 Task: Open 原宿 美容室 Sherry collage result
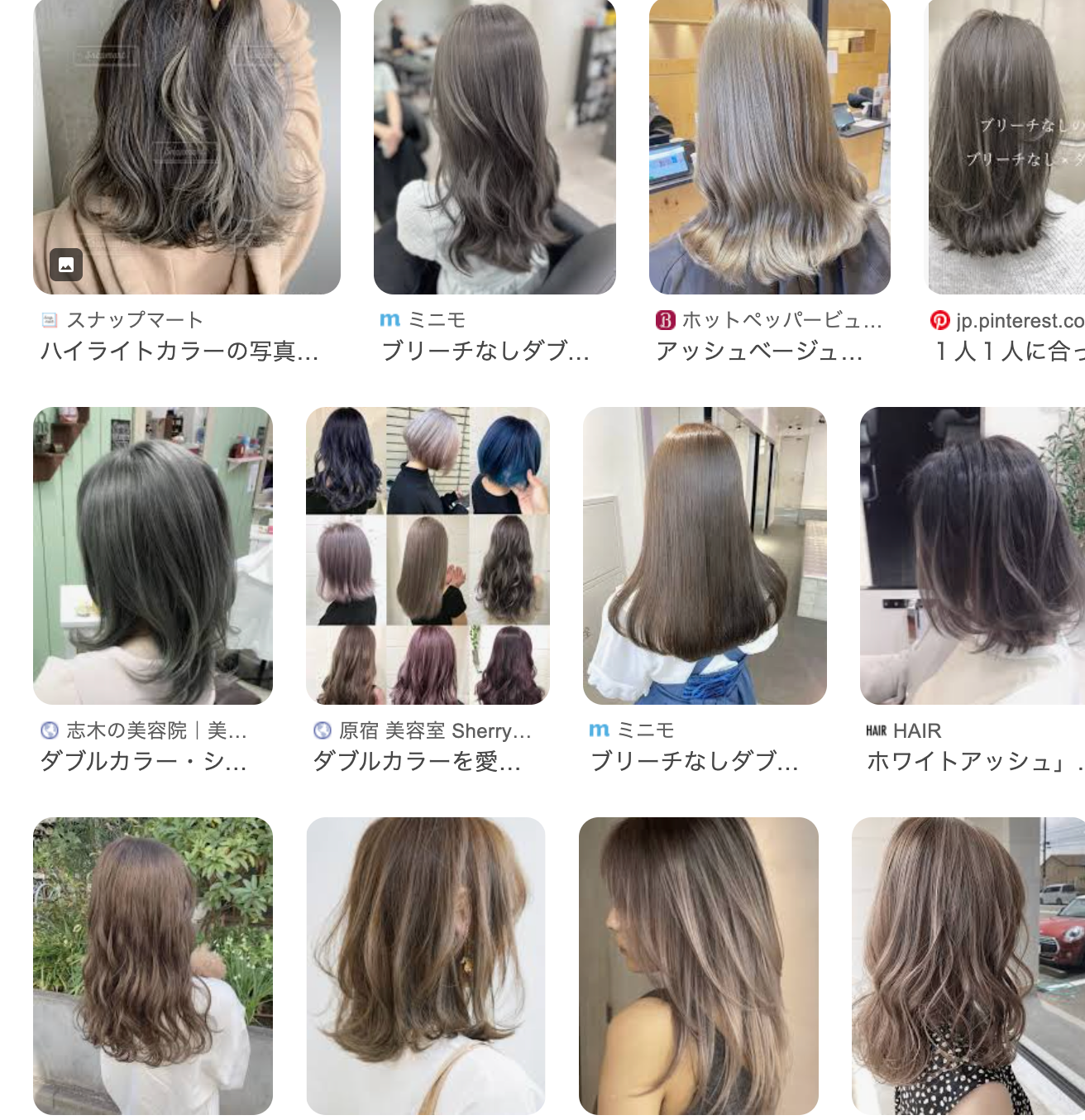coord(428,555)
